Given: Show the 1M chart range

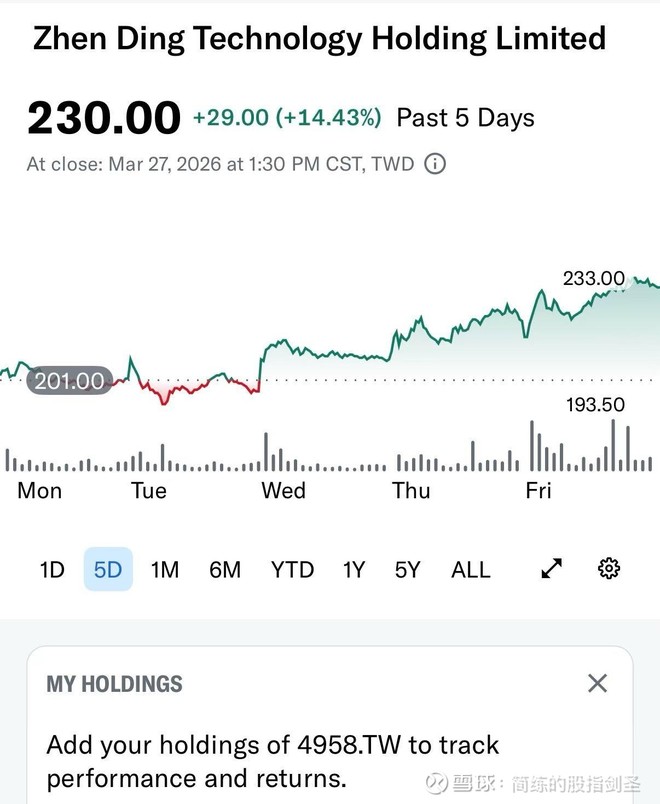Looking at the screenshot, I should 165,570.
